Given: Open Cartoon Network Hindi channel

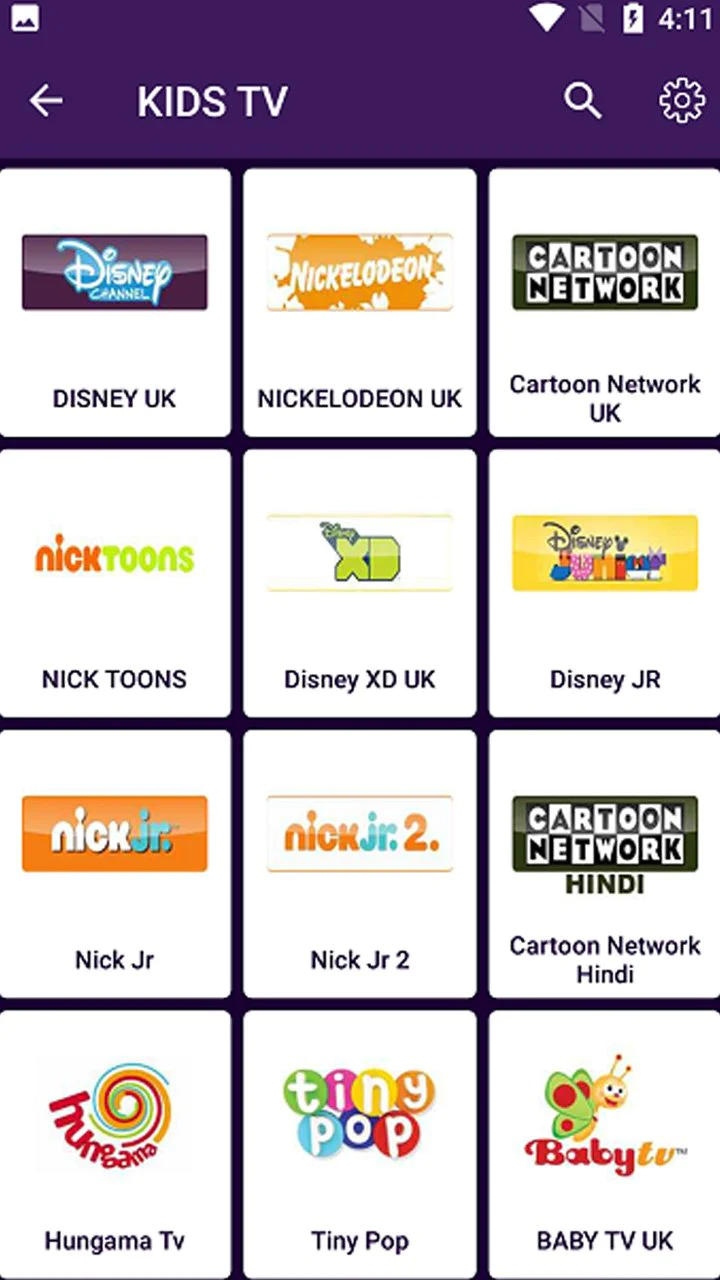Looking at the screenshot, I should click(604, 864).
